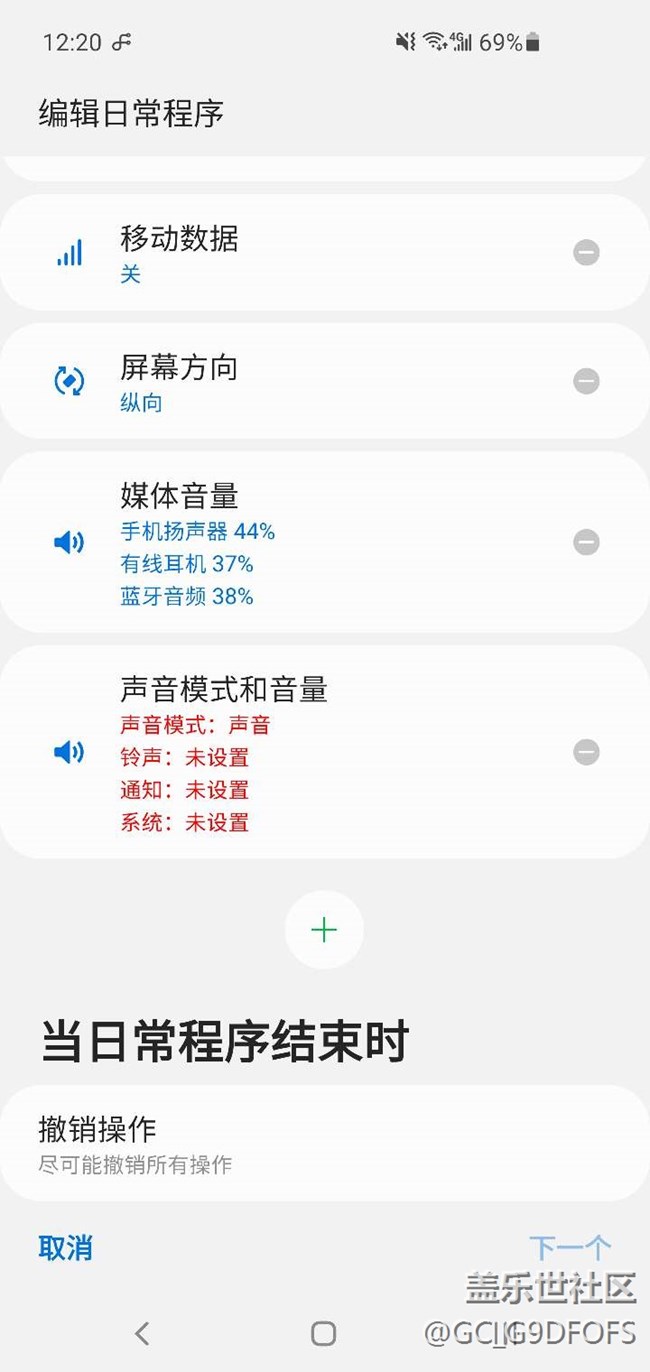The width and height of the screenshot is (650, 1372).
Task: Return to the home screen
Action: (323, 1332)
